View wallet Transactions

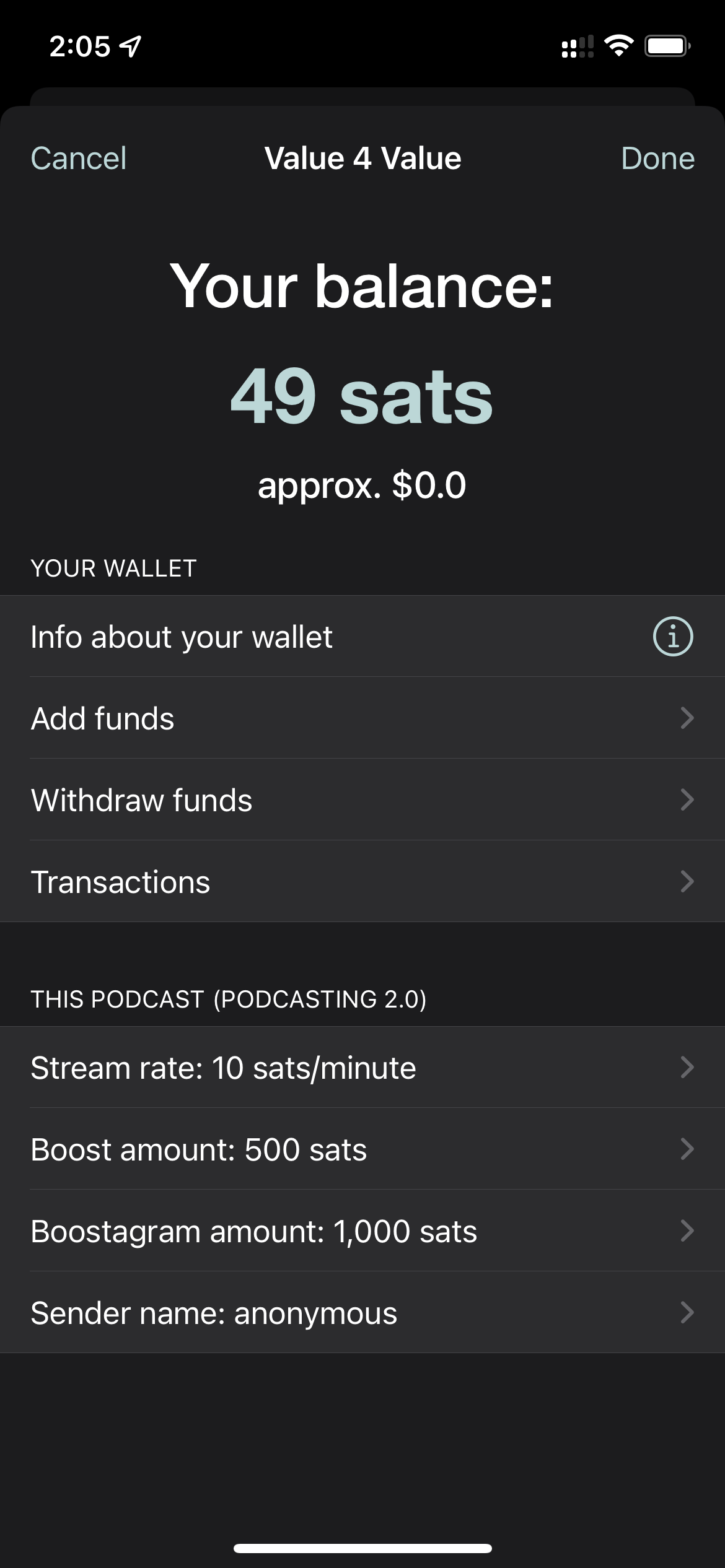coord(362,882)
